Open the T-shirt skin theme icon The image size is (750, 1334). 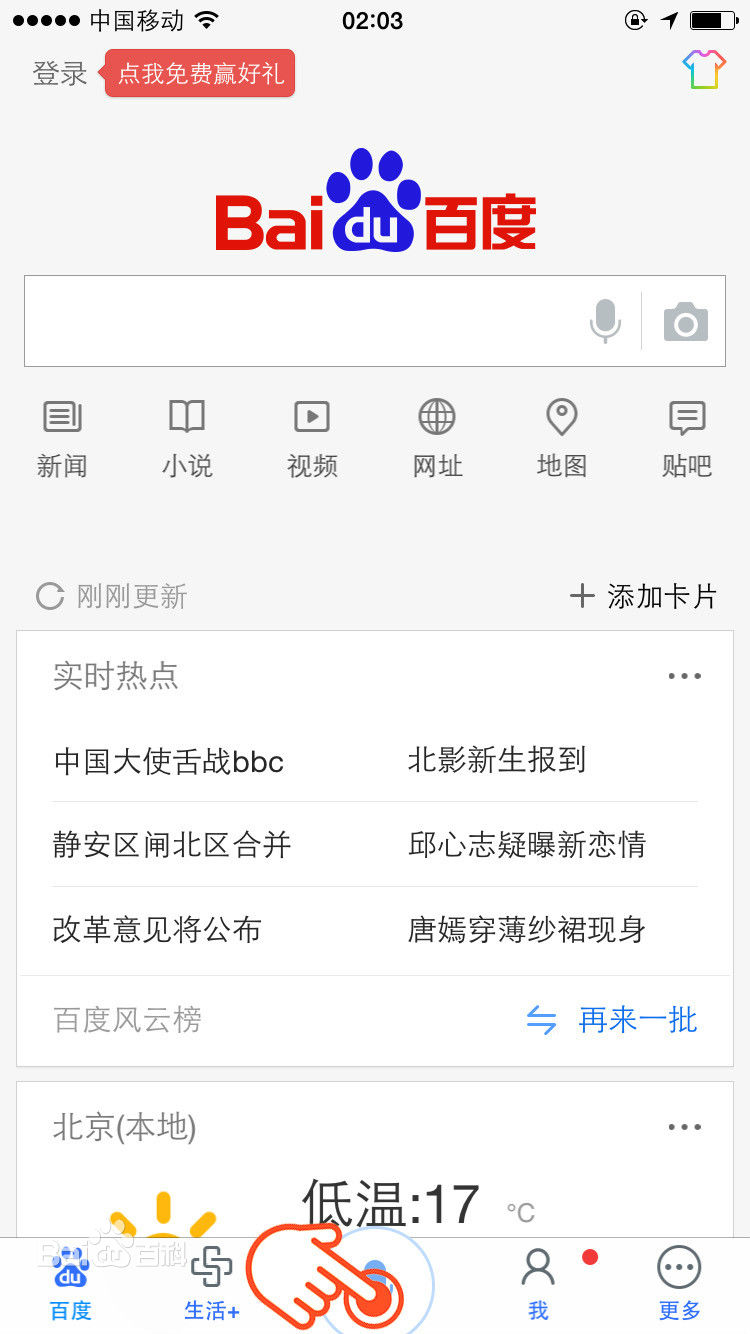pyautogui.click(x=704, y=70)
